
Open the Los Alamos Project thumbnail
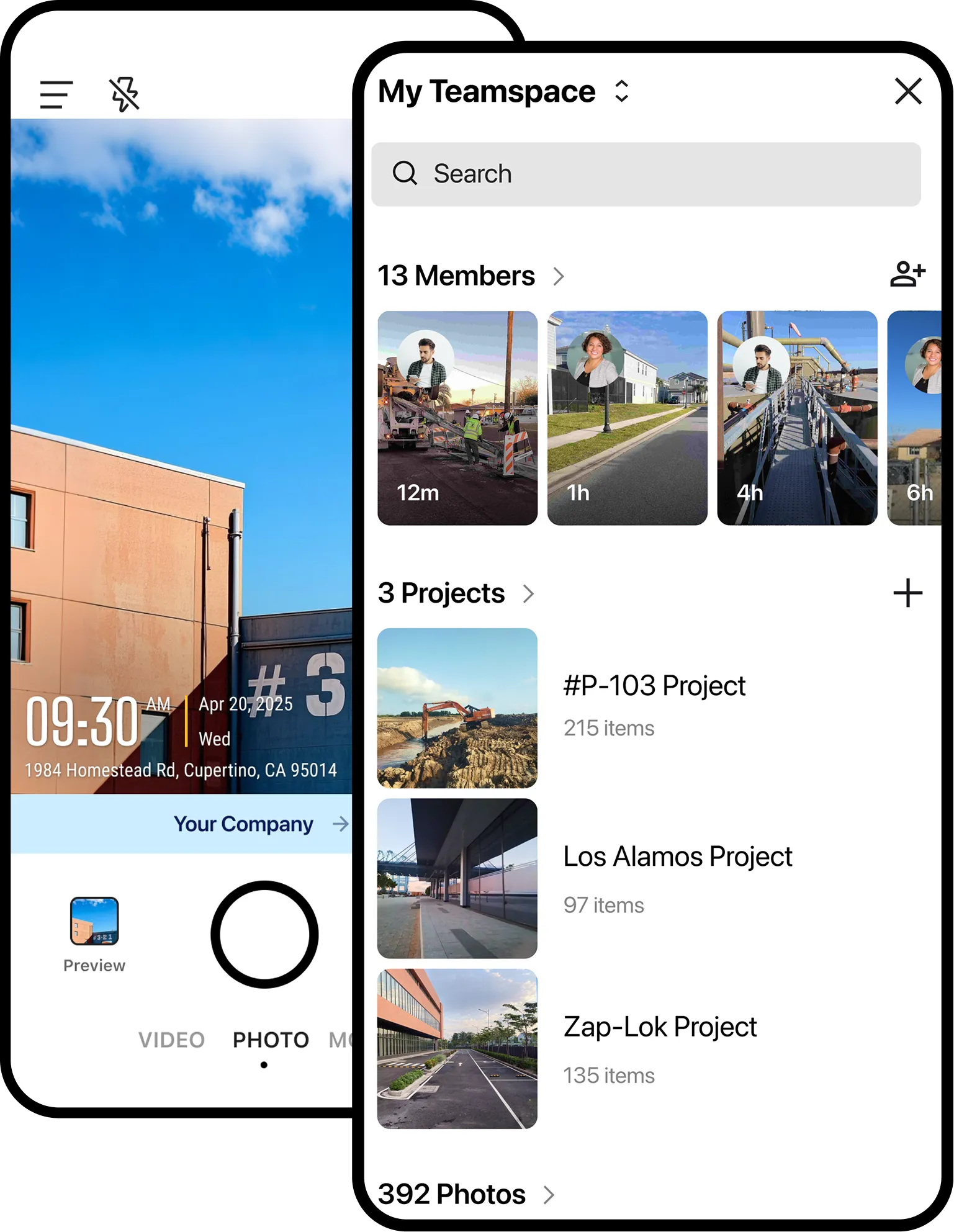457,877
